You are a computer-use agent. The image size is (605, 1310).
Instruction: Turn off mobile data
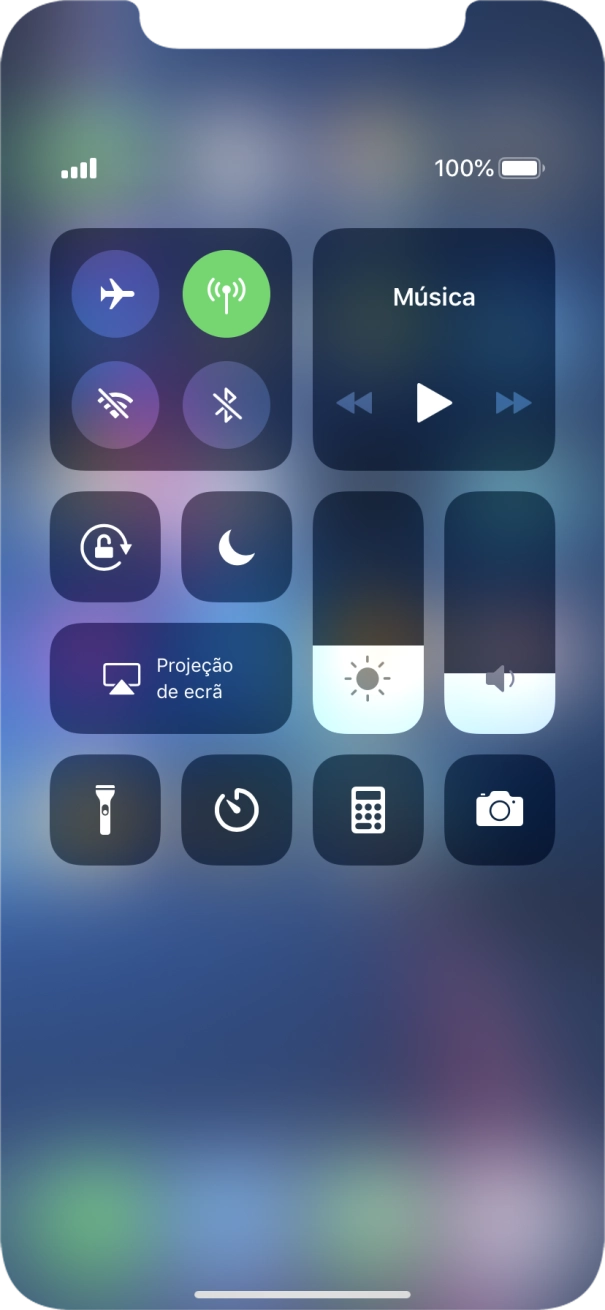click(x=226, y=294)
